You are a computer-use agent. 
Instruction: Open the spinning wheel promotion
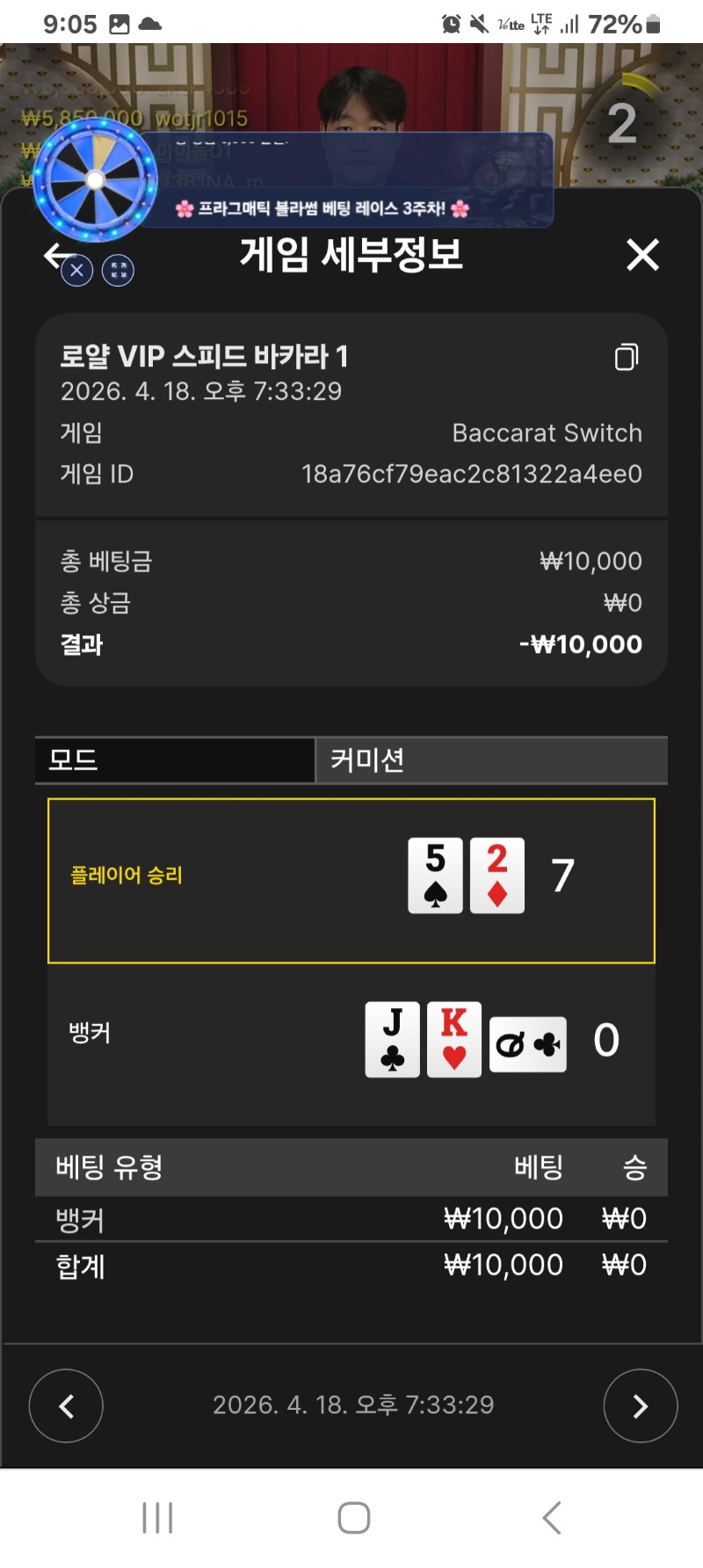95,180
